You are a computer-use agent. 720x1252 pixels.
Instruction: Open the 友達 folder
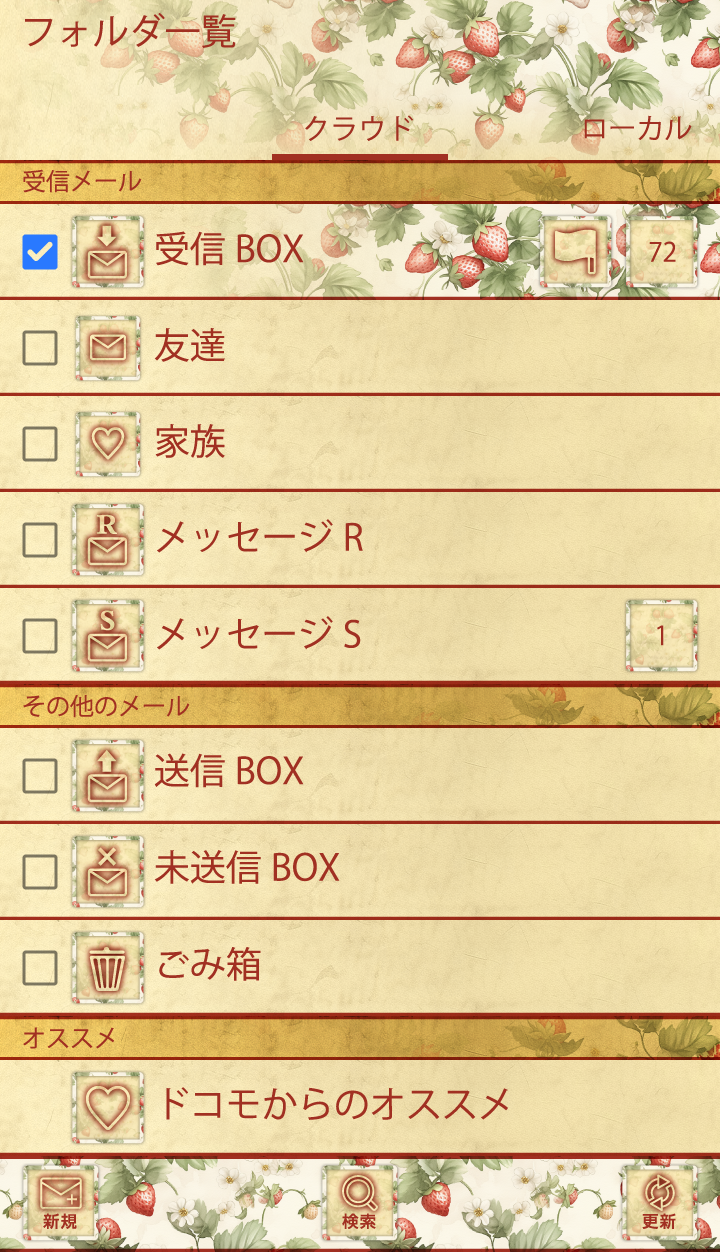point(190,347)
